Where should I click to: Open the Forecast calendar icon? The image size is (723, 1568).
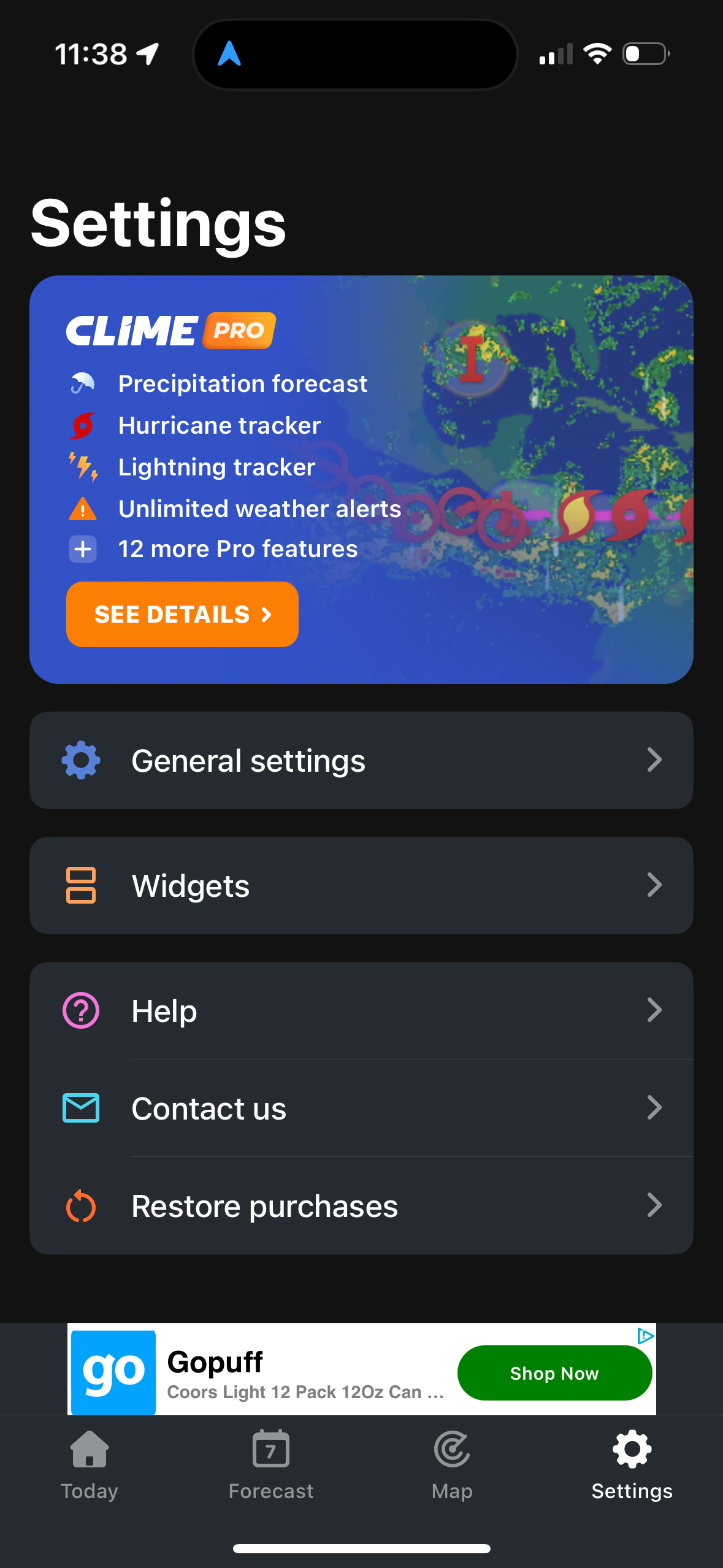270,1450
